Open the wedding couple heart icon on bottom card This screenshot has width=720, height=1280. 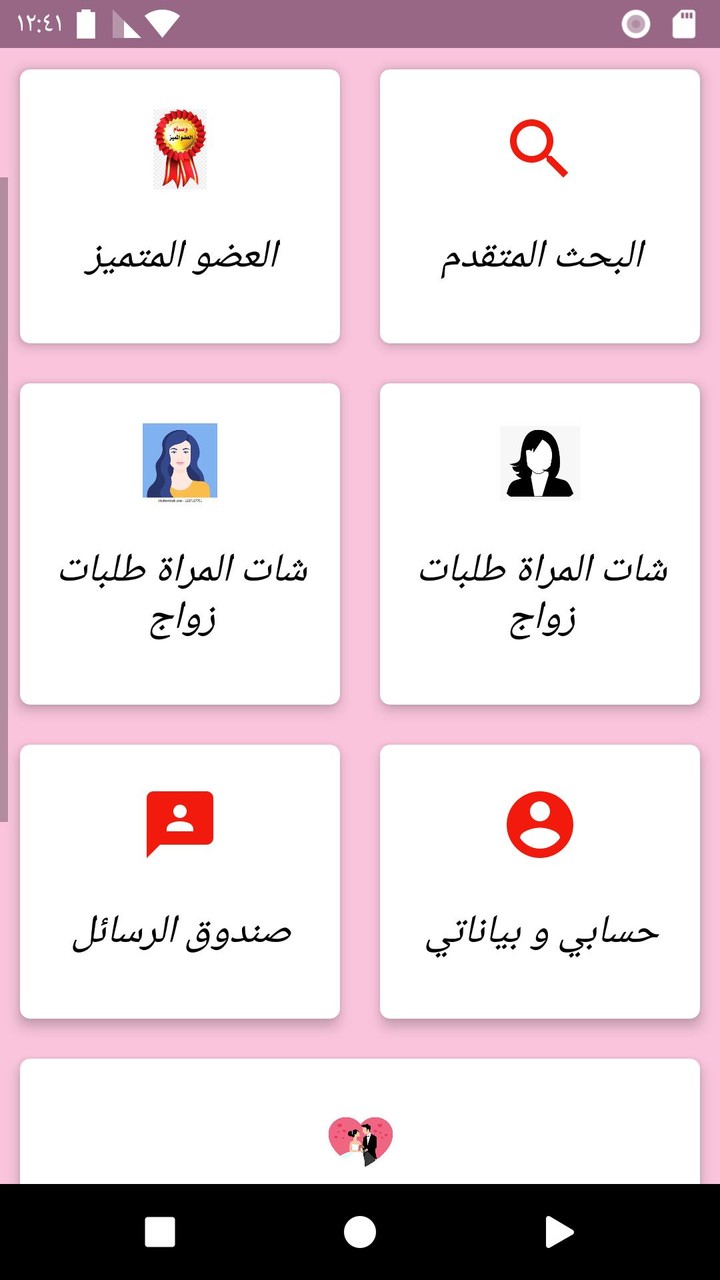(x=360, y=1140)
